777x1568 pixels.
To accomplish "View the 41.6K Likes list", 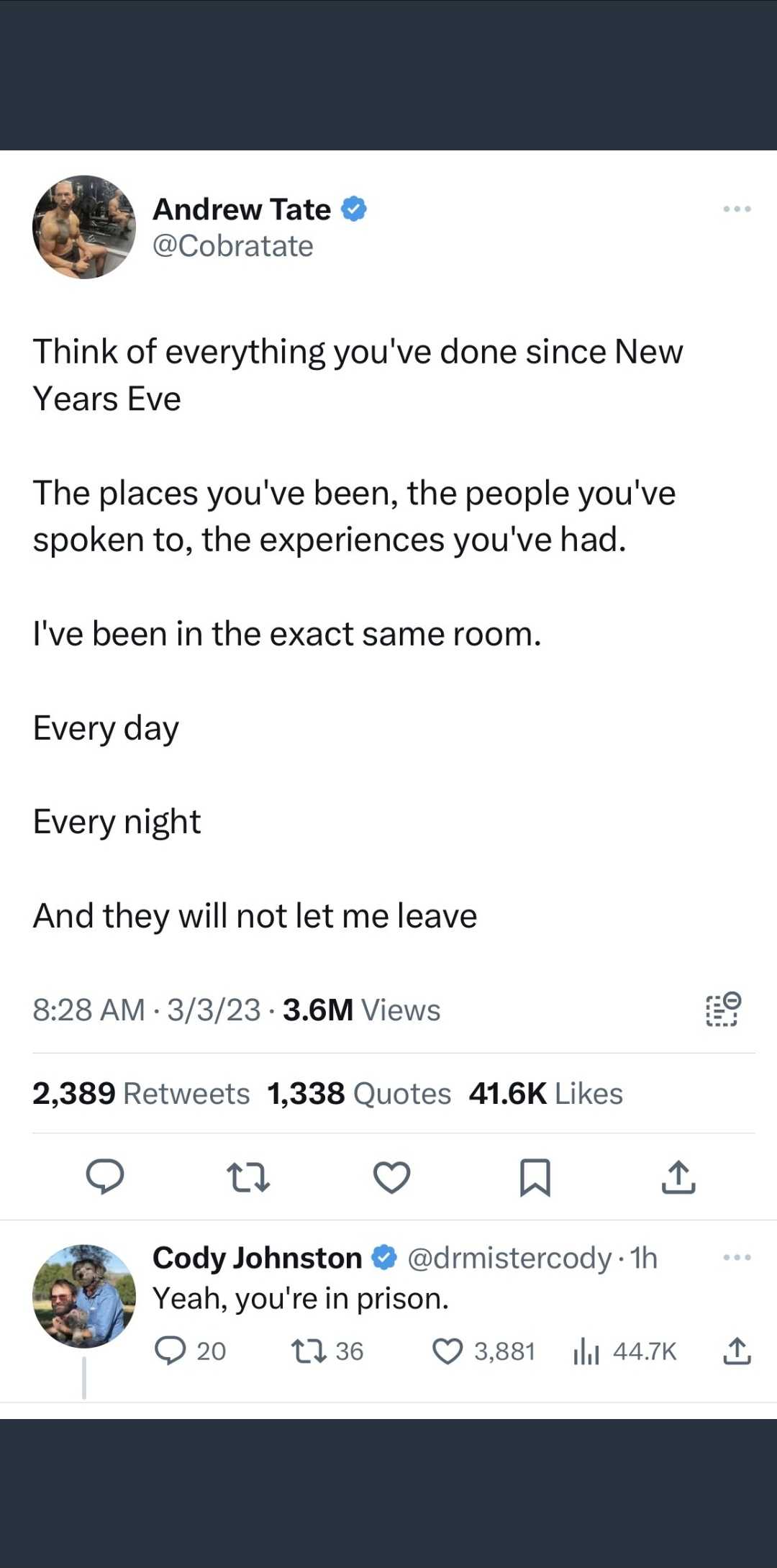I will click(x=546, y=1093).
